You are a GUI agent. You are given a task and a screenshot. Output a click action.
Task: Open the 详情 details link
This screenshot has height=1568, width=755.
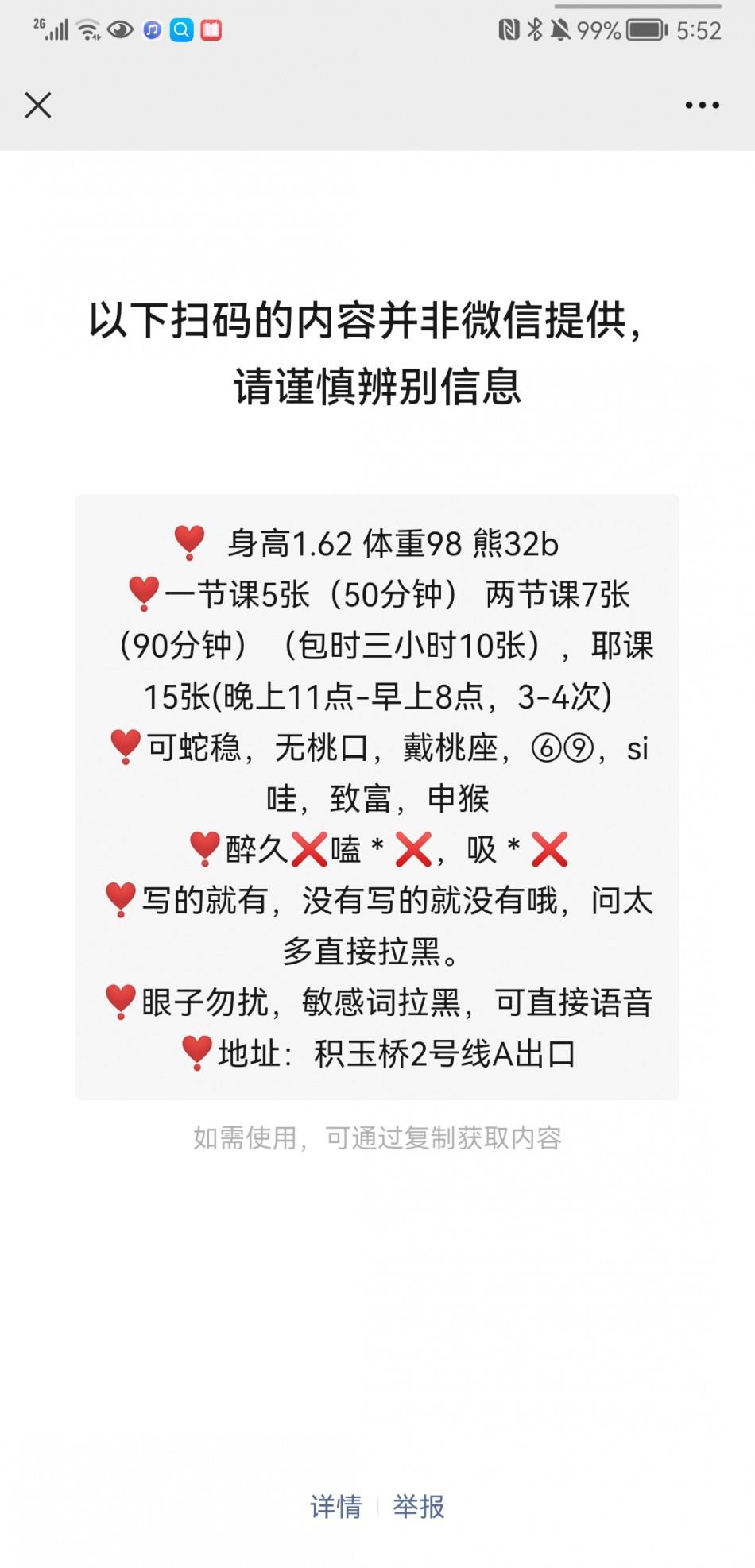335,1506
